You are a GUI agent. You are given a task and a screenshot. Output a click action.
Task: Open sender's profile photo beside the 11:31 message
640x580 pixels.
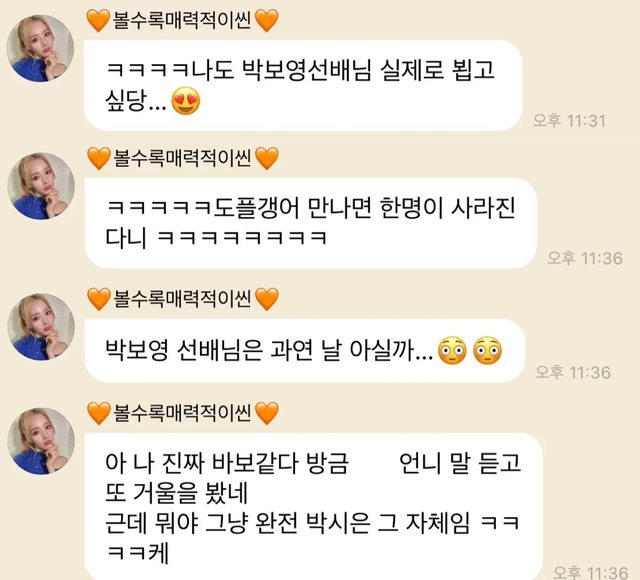pyautogui.click(x=41, y=48)
